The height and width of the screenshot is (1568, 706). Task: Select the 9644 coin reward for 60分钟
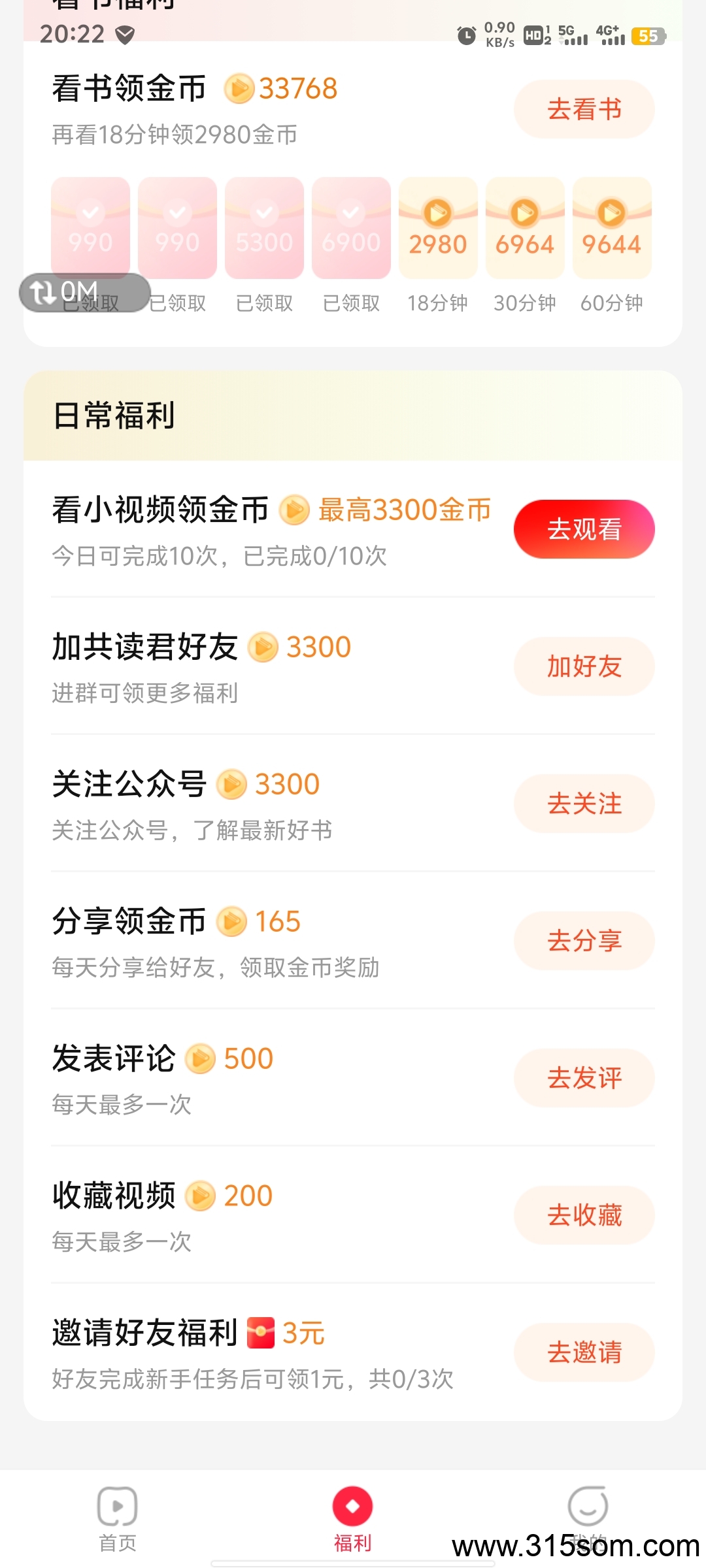point(612,228)
